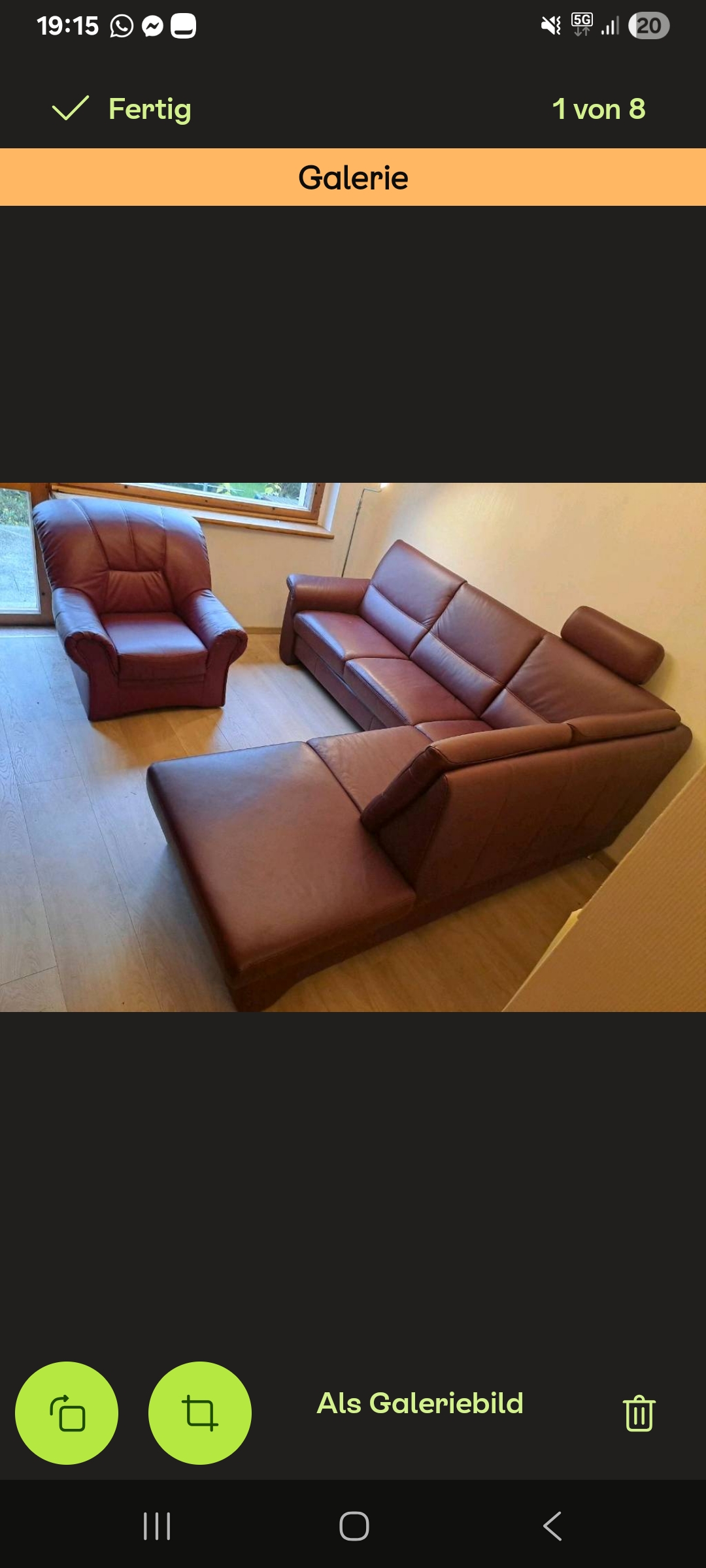Go back using the system back button

552,1527
